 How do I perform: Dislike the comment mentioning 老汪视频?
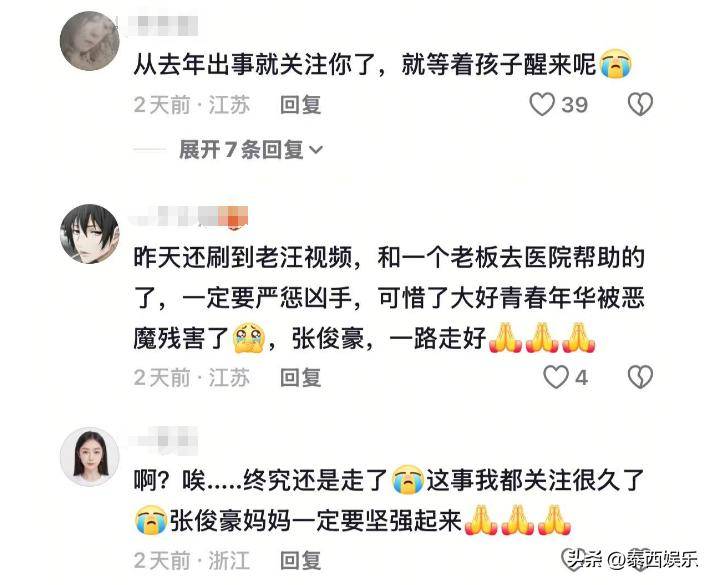point(639,377)
